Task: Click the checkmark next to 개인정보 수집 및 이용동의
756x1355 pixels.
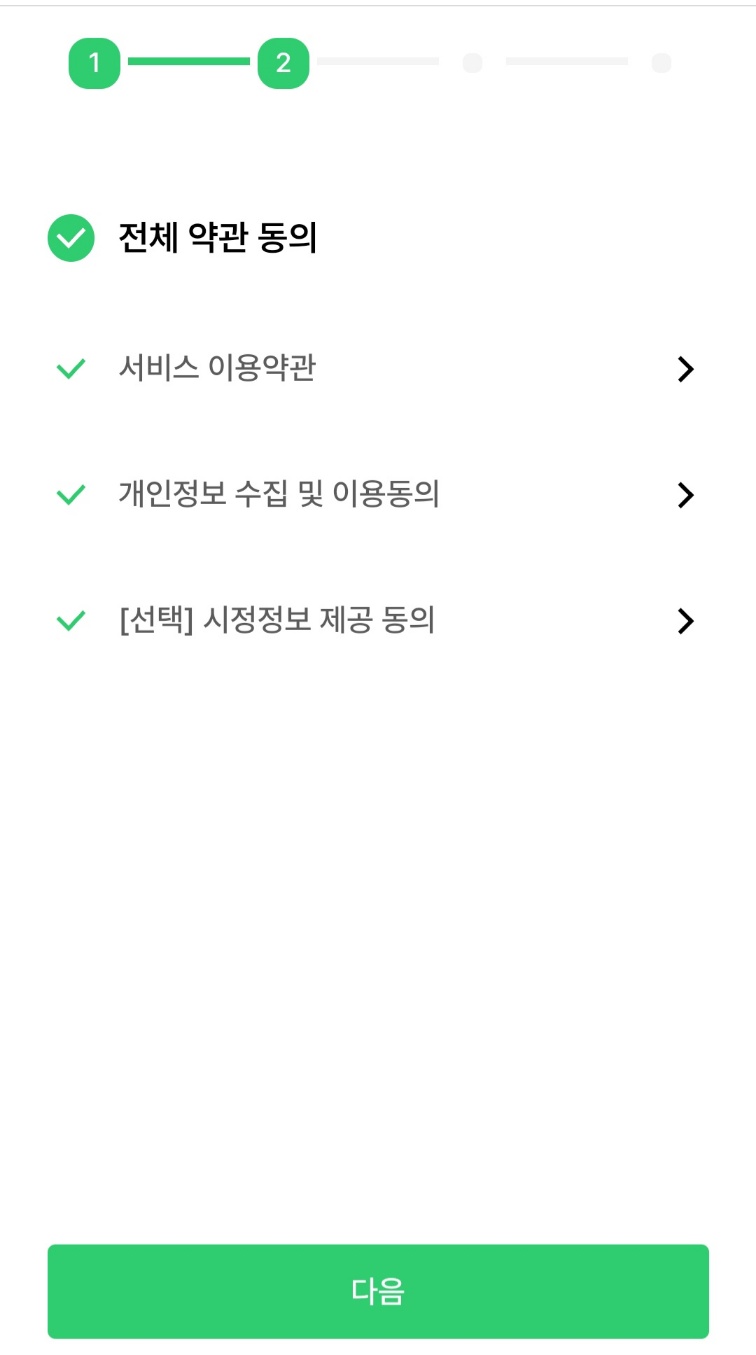Action: coord(69,494)
